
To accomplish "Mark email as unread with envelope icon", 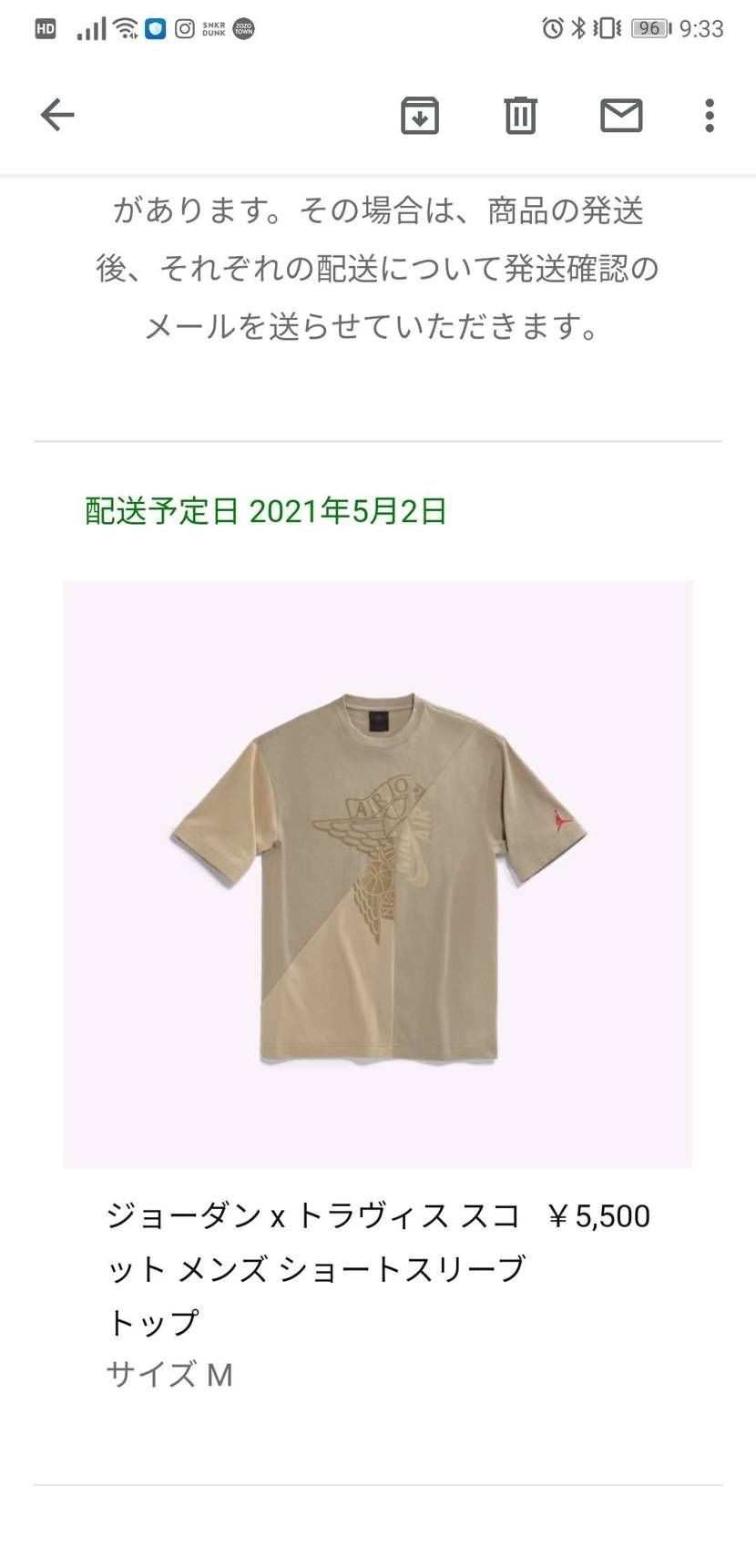I will point(621,115).
